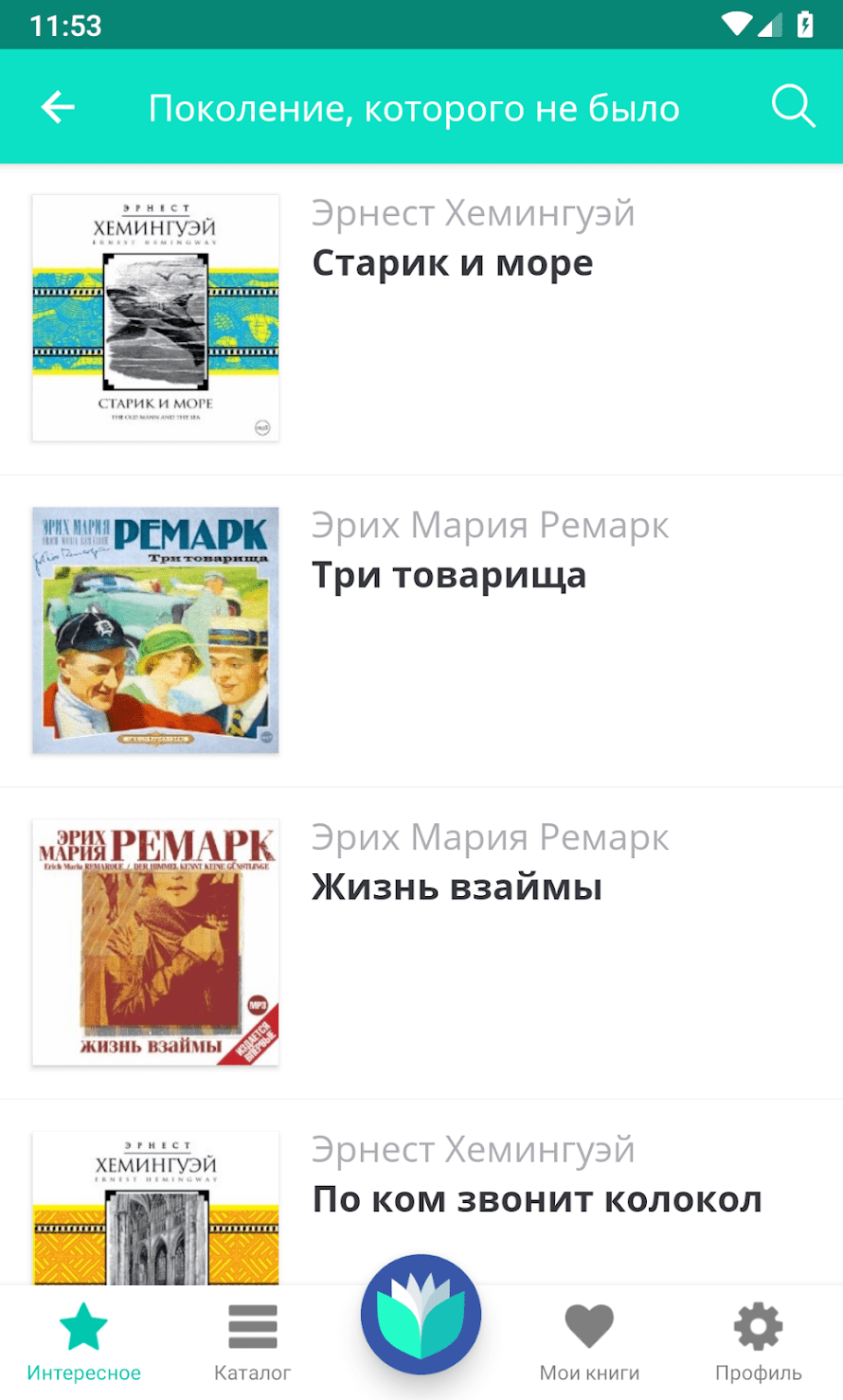843x1400 pixels.
Task: Go to the Мои книги tab
Action: pyautogui.click(x=589, y=1341)
